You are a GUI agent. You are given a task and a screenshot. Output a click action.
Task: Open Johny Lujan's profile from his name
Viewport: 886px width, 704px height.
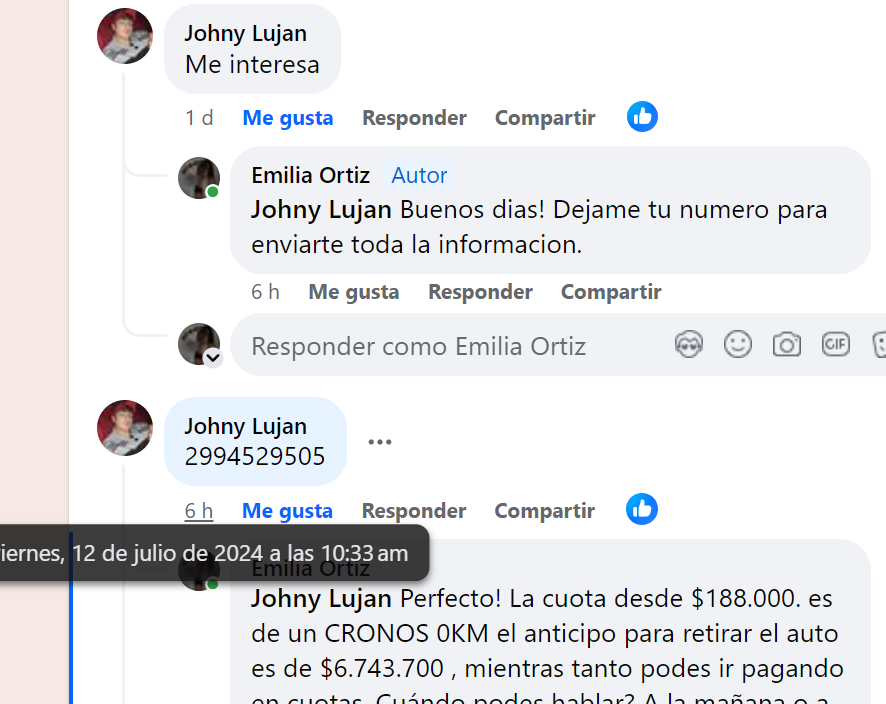click(245, 33)
